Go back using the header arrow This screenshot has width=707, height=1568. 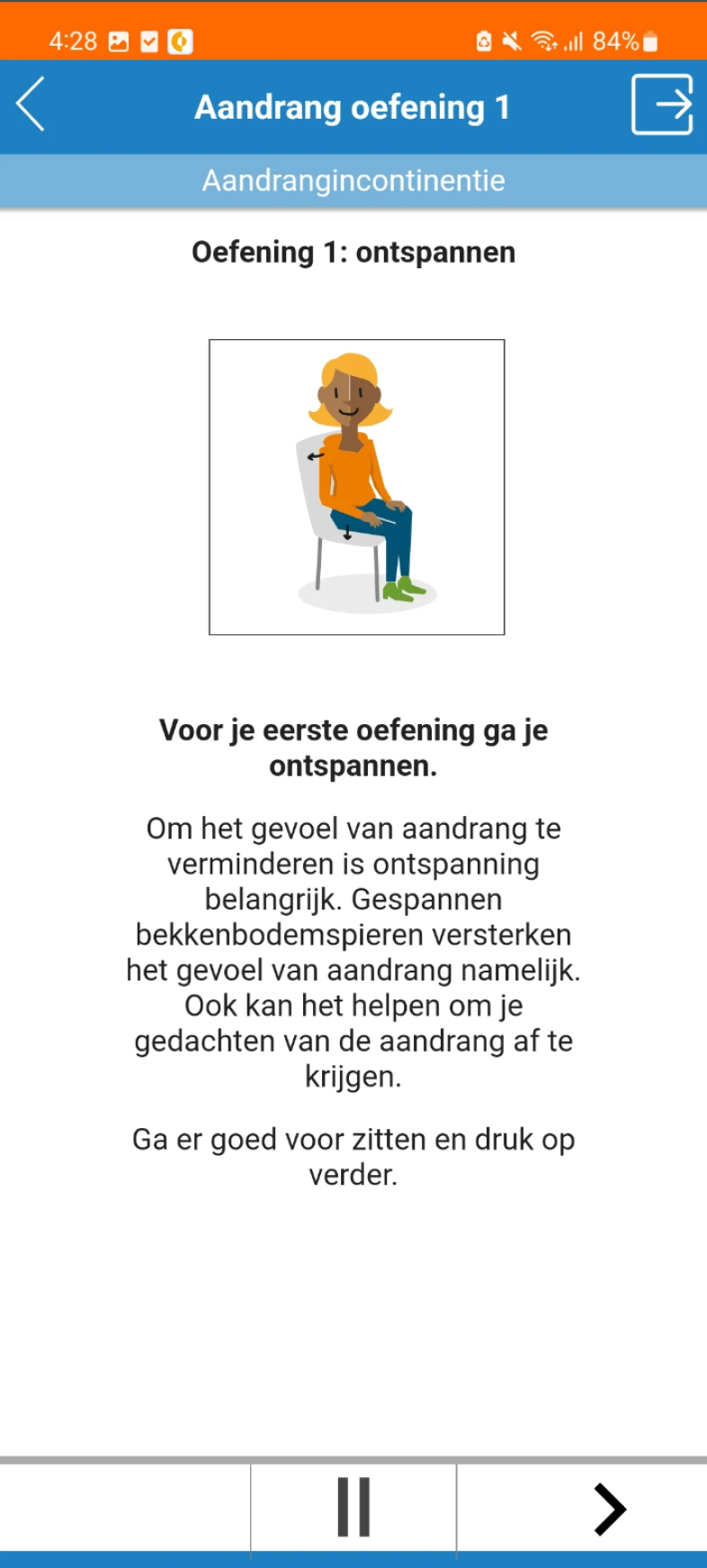click(31, 104)
